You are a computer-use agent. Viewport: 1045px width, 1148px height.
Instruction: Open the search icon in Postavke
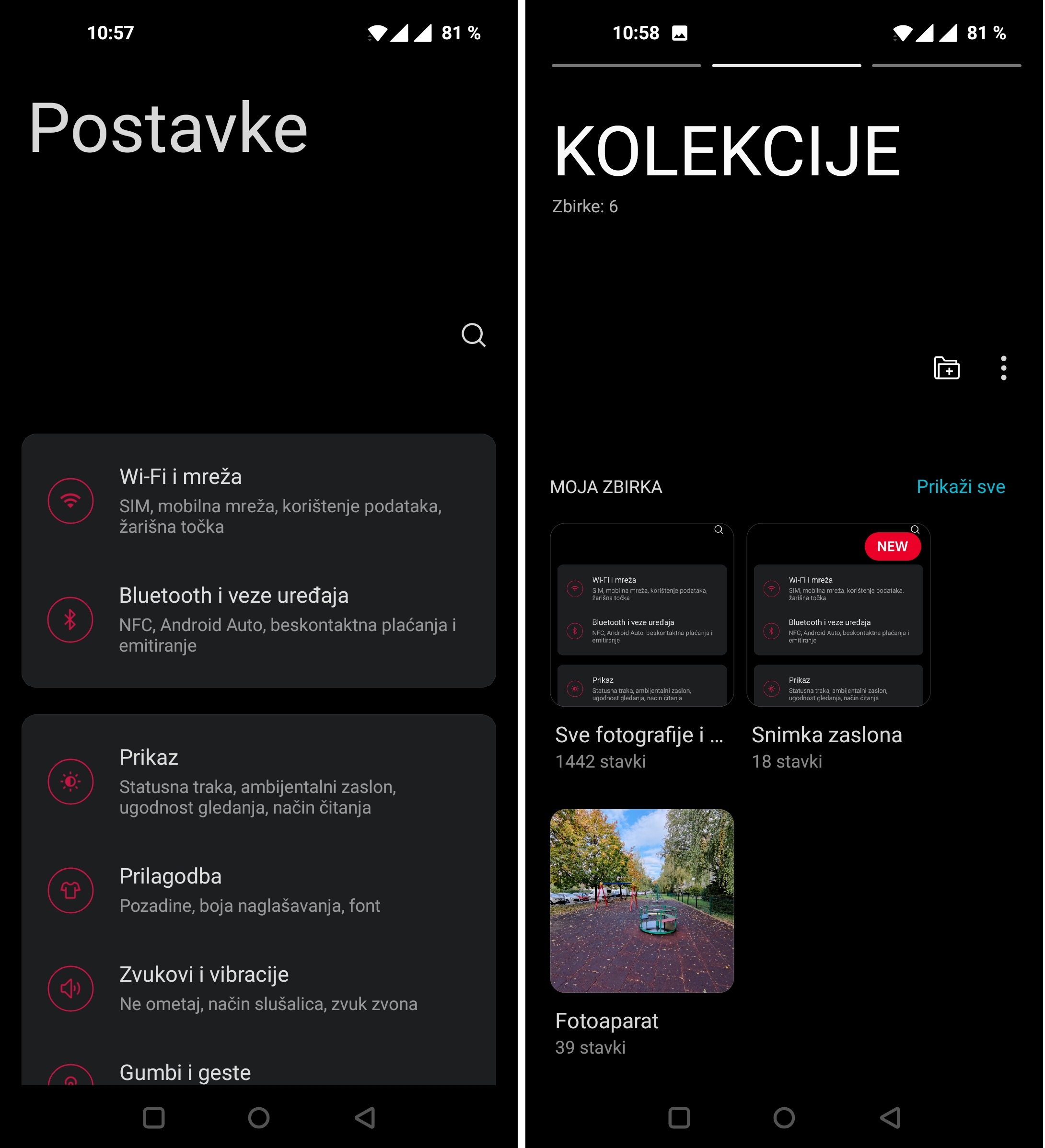pos(473,335)
